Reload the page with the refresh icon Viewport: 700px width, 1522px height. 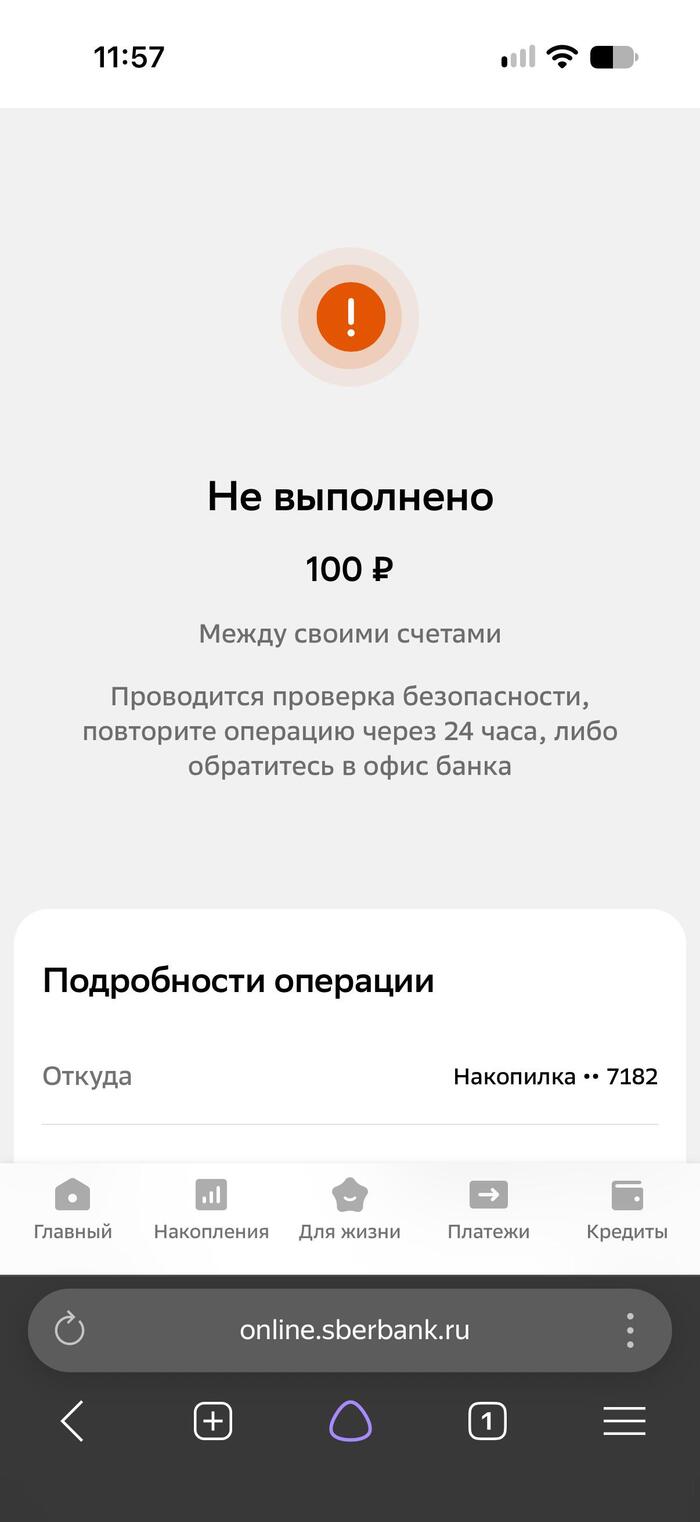[69, 1330]
